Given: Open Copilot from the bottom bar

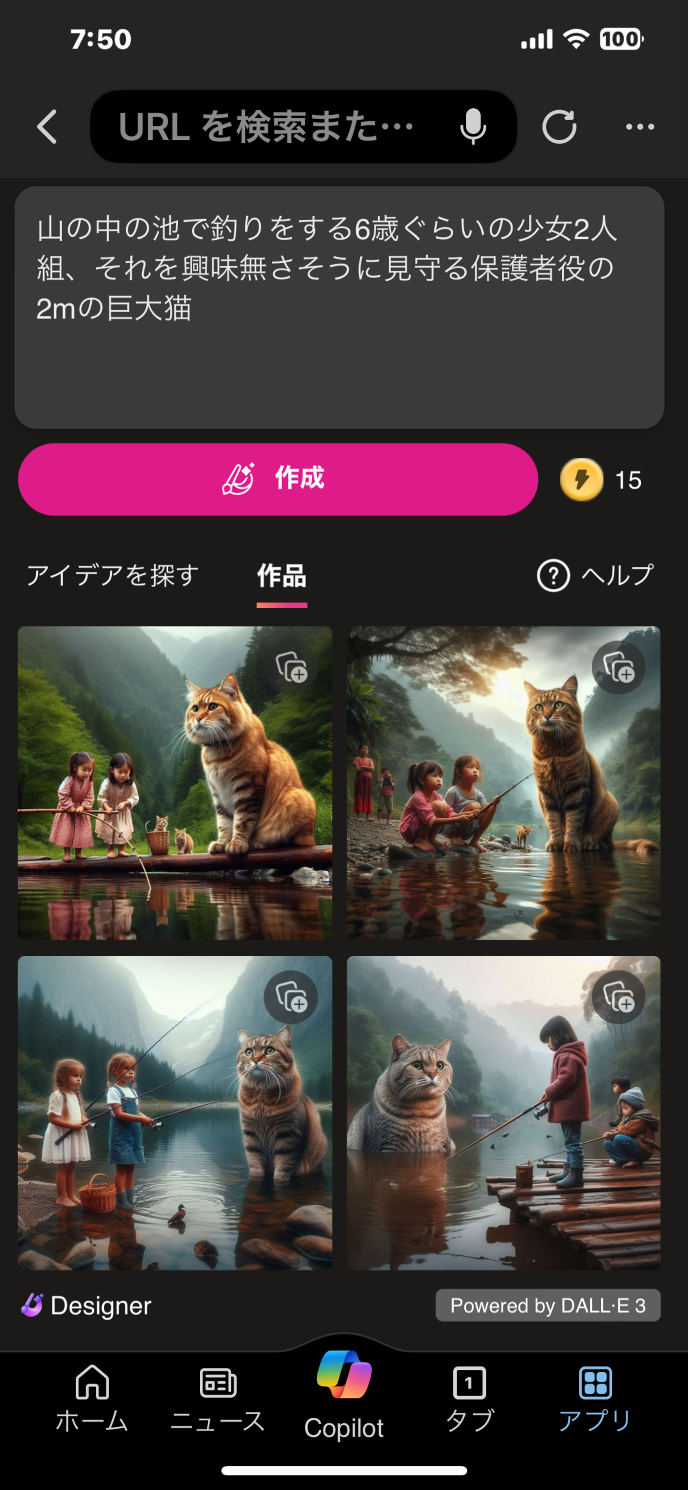Looking at the screenshot, I should (x=344, y=1396).
